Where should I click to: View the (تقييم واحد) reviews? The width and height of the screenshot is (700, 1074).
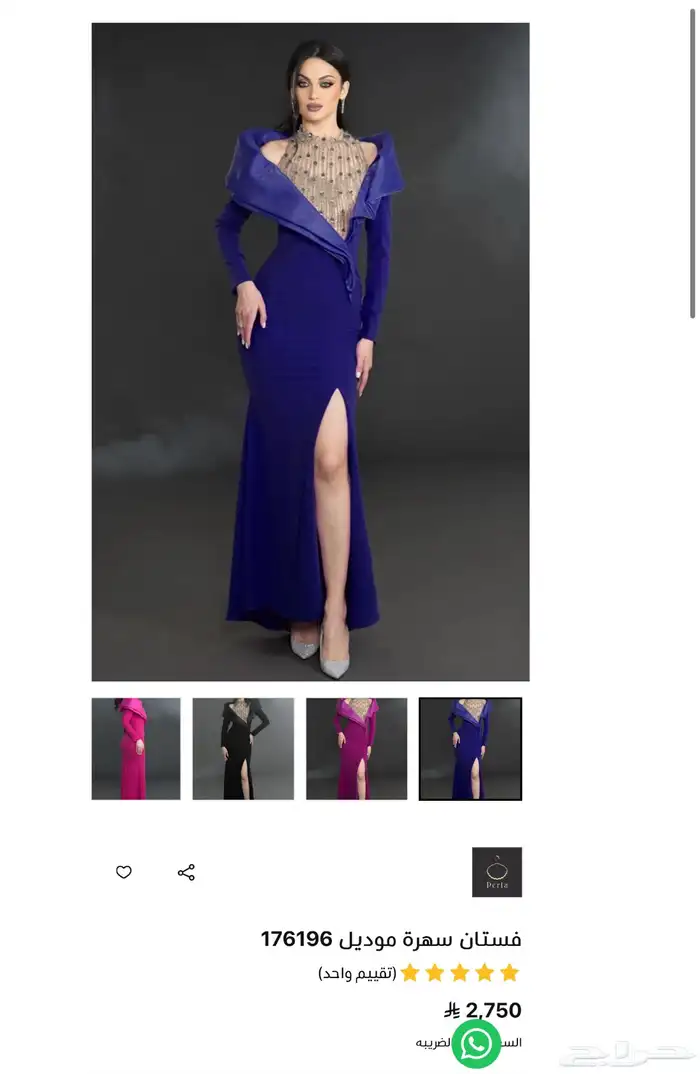357,973
